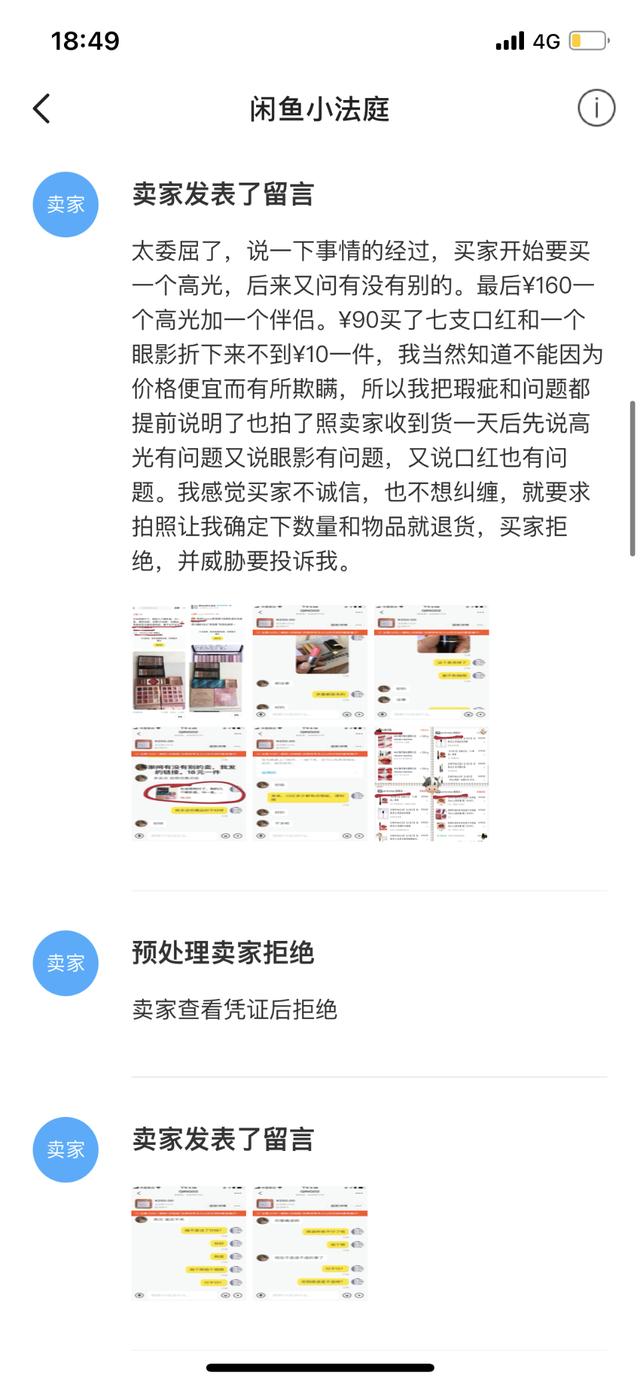Open the first evidence image with makeup palettes

tap(189, 661)
